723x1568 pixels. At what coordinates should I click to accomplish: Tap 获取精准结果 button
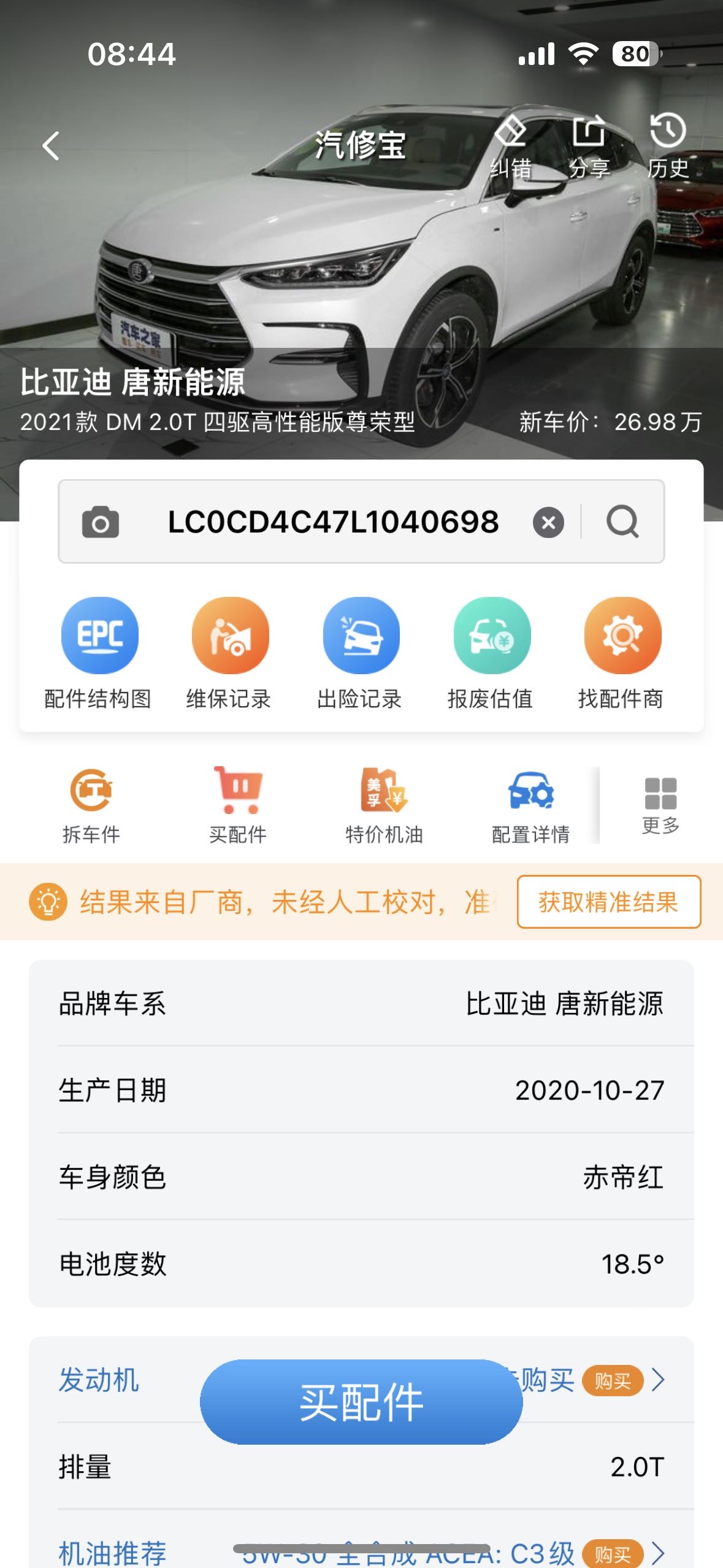pyautogui.click(x=608, y=902)
